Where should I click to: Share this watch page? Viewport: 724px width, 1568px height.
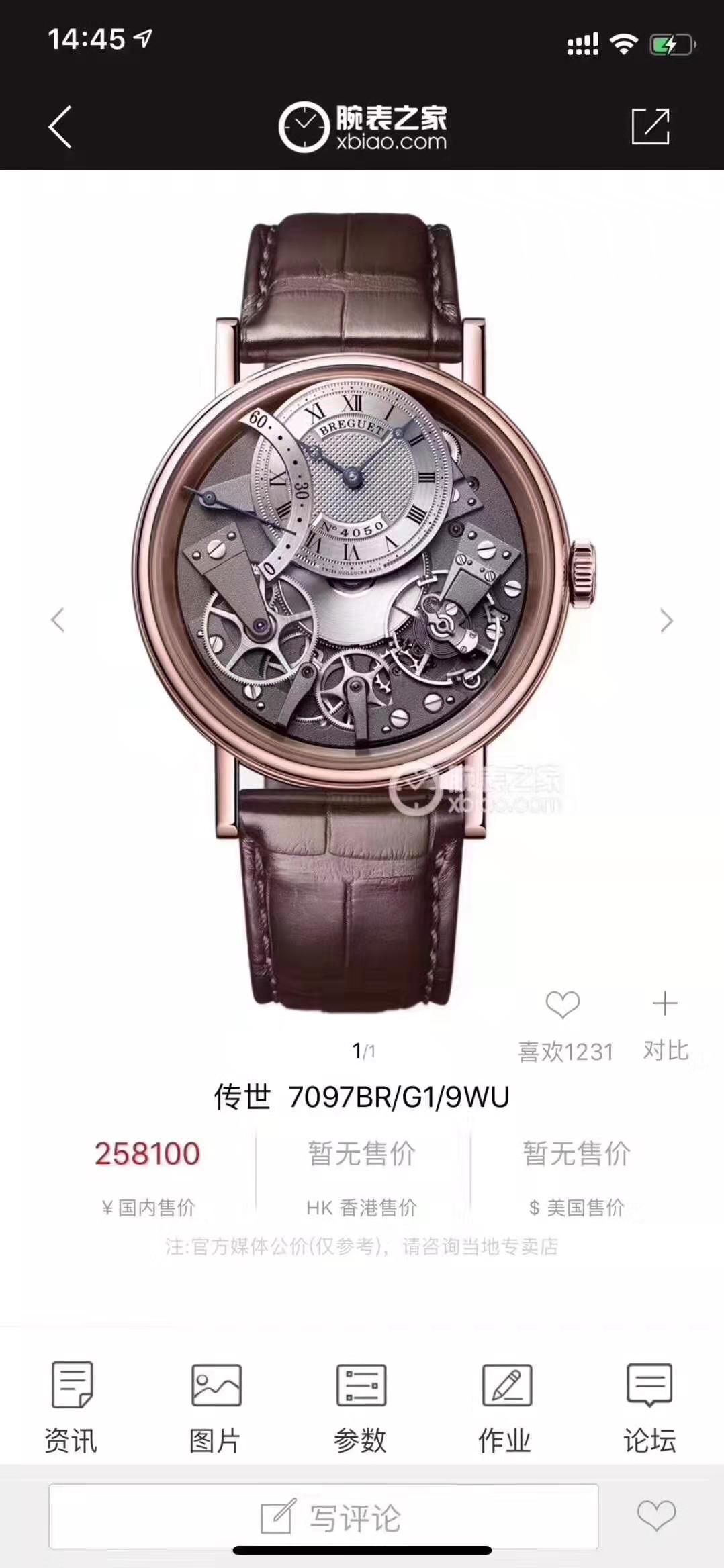650,126
